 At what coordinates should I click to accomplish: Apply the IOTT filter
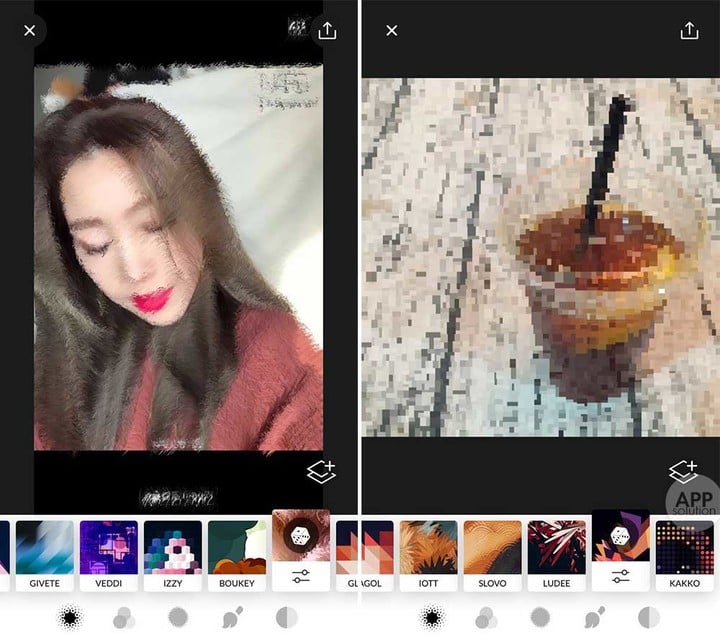(x=428, y=555)
